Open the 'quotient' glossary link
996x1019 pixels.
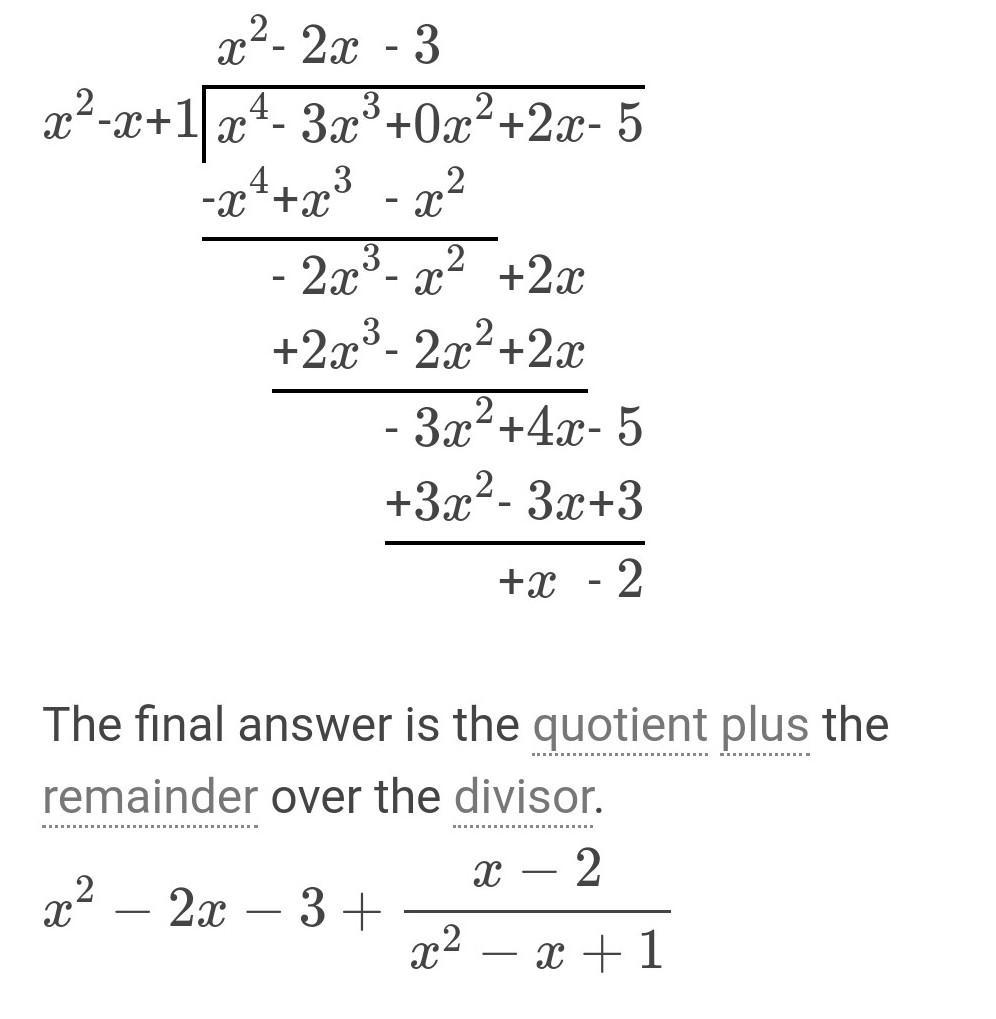point(619,724)
